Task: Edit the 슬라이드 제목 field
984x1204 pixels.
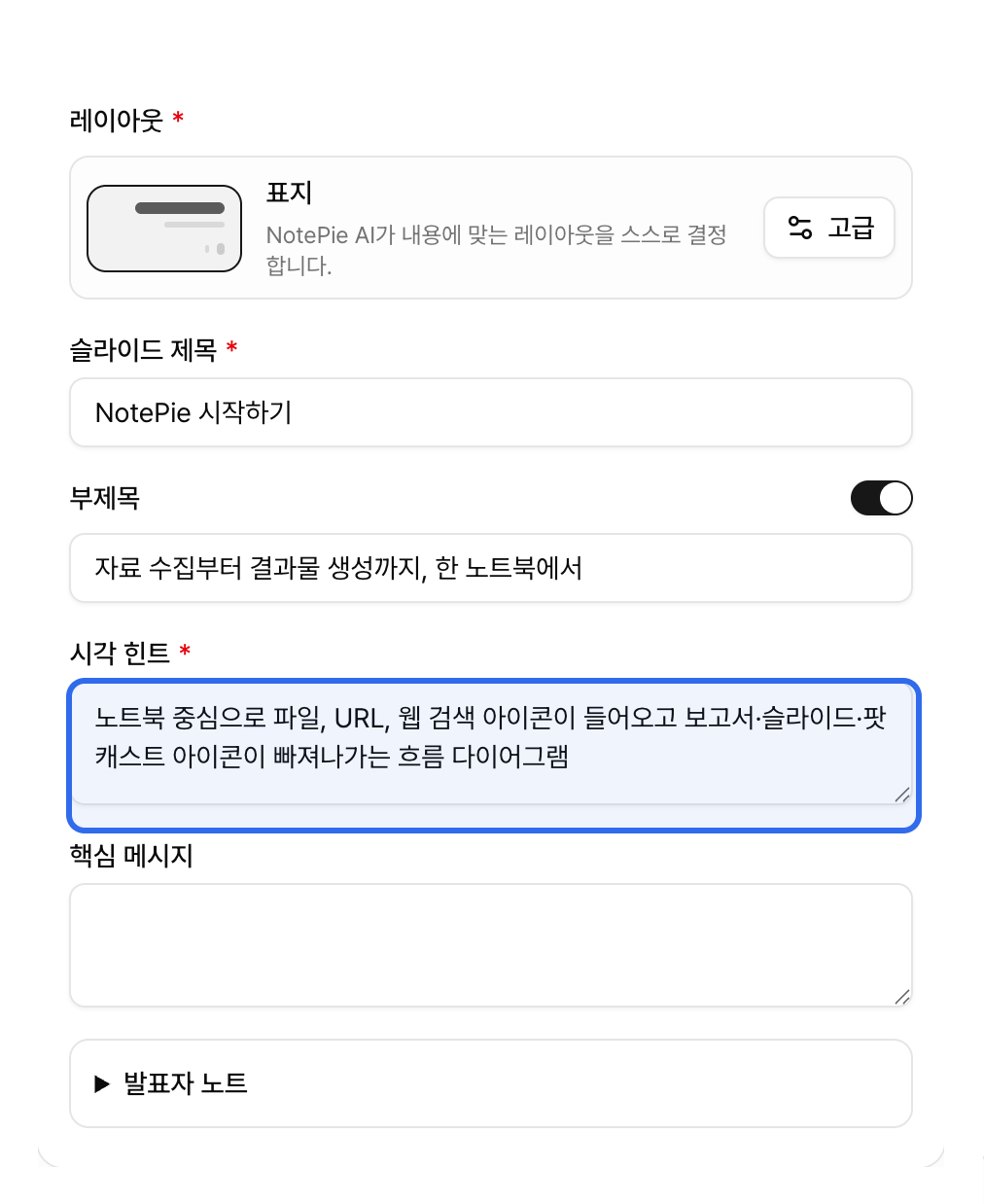Action: click(x=491, y=412)
